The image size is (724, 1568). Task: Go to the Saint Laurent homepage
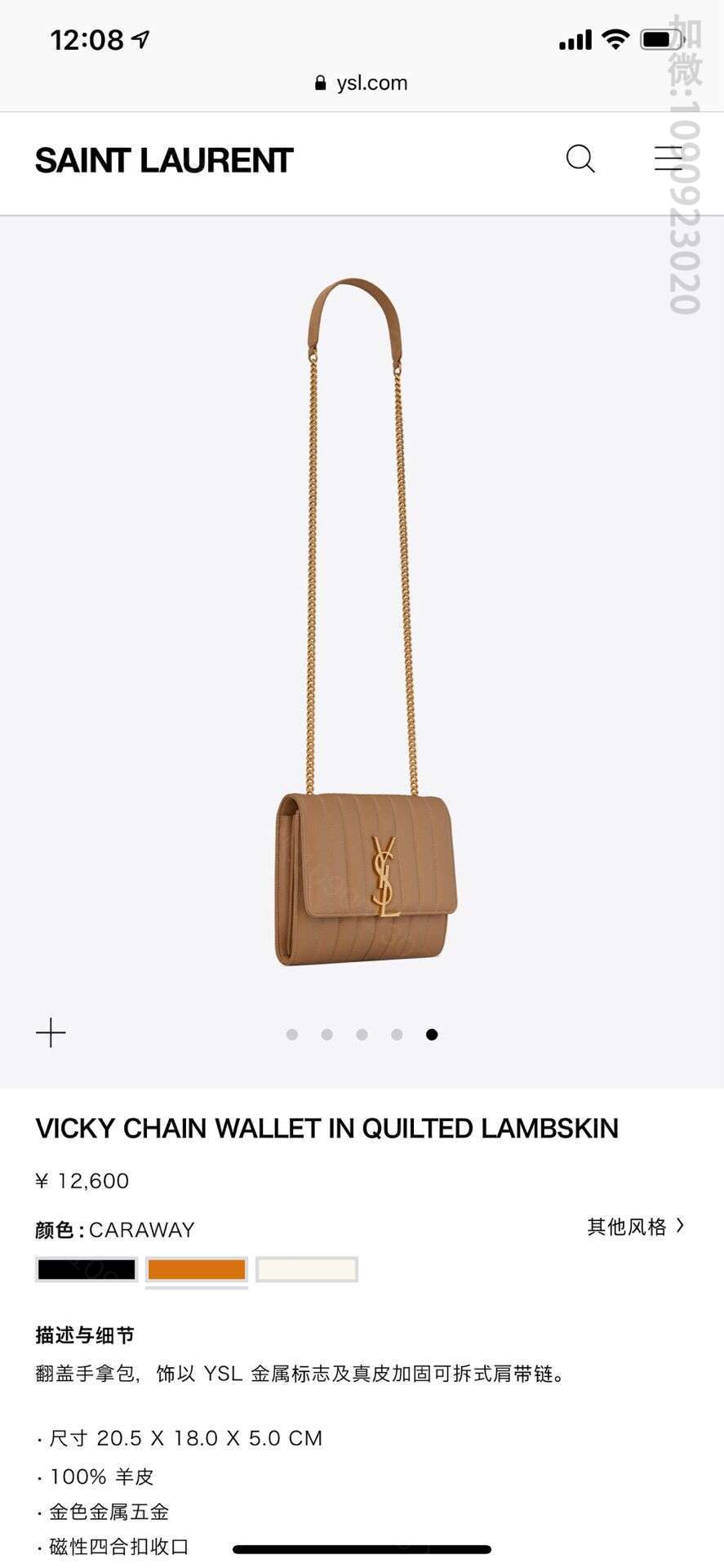click(x=163, y=161)
